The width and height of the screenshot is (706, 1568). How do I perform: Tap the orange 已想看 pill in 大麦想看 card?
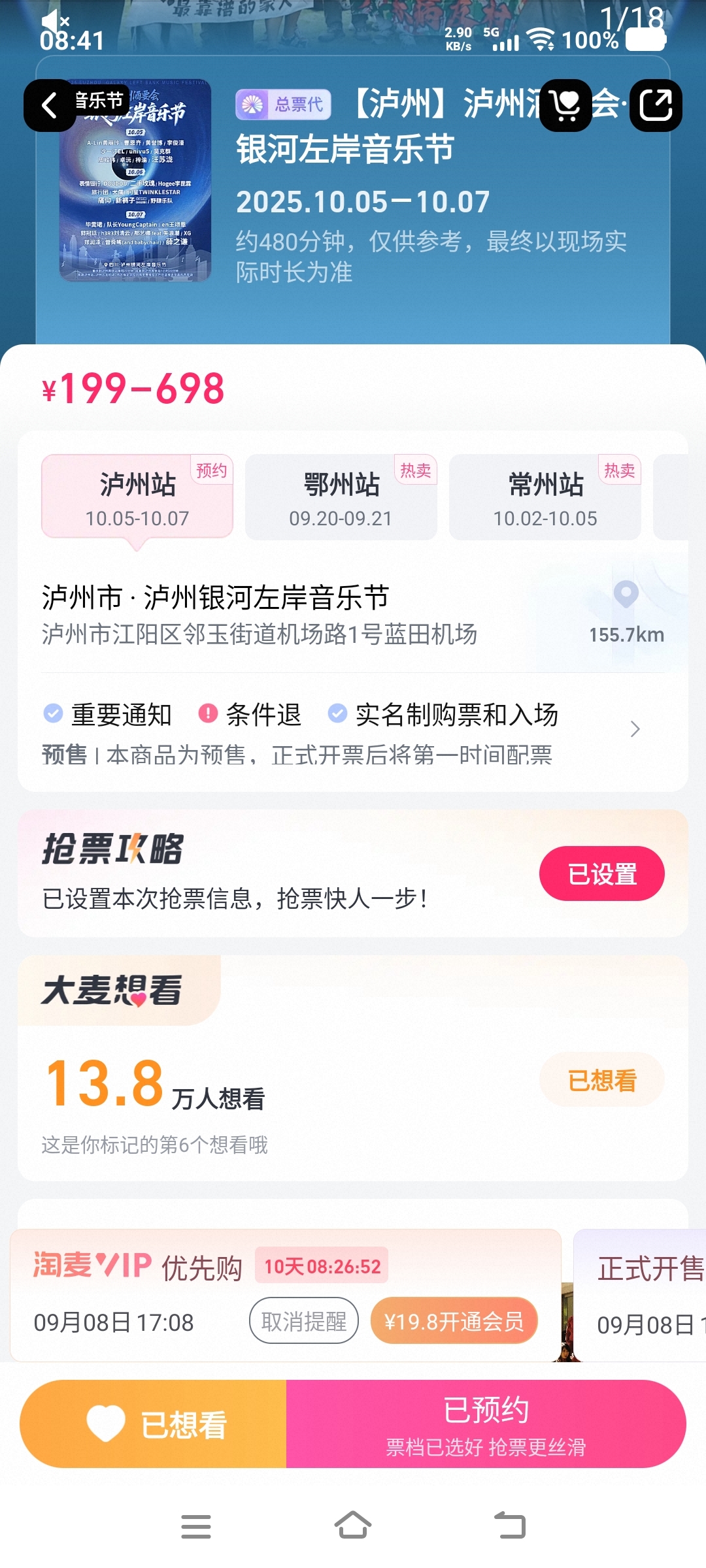click(601, 1081)
